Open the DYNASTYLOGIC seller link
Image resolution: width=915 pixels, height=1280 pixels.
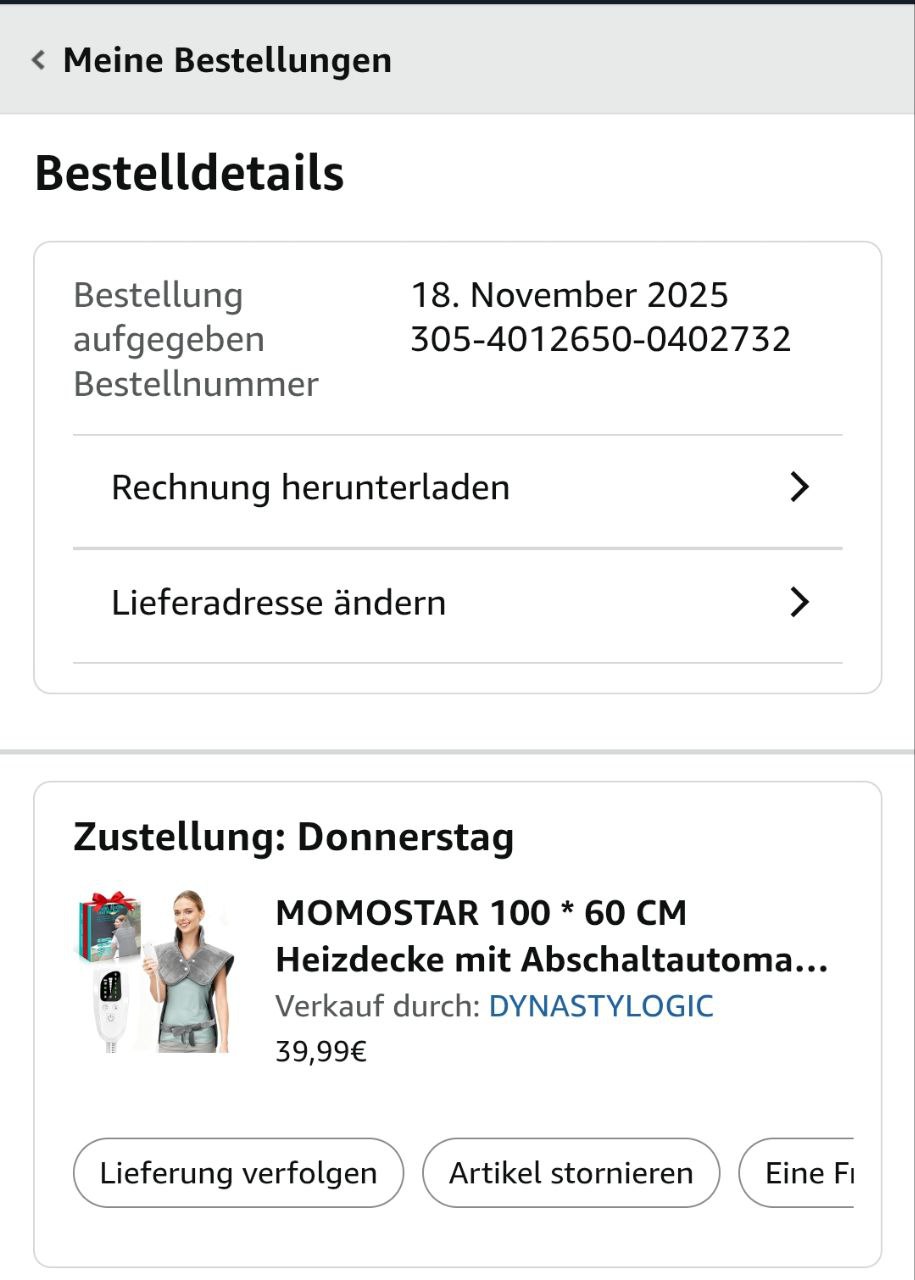pyautogui.click(x=601, y=1006)
